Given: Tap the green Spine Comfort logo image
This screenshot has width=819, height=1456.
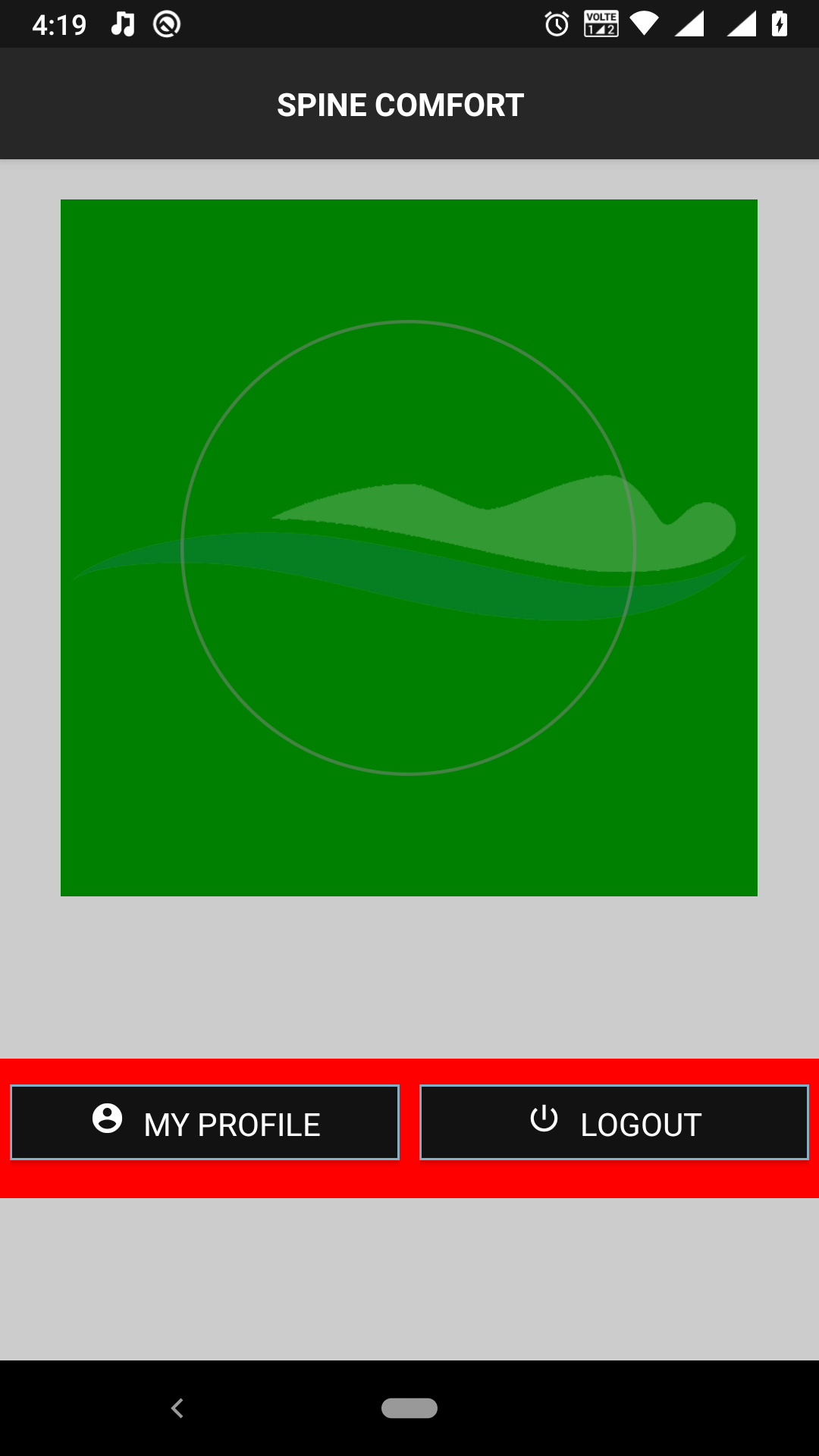Looking at the screenshot, I should click(x=409, y=546).
